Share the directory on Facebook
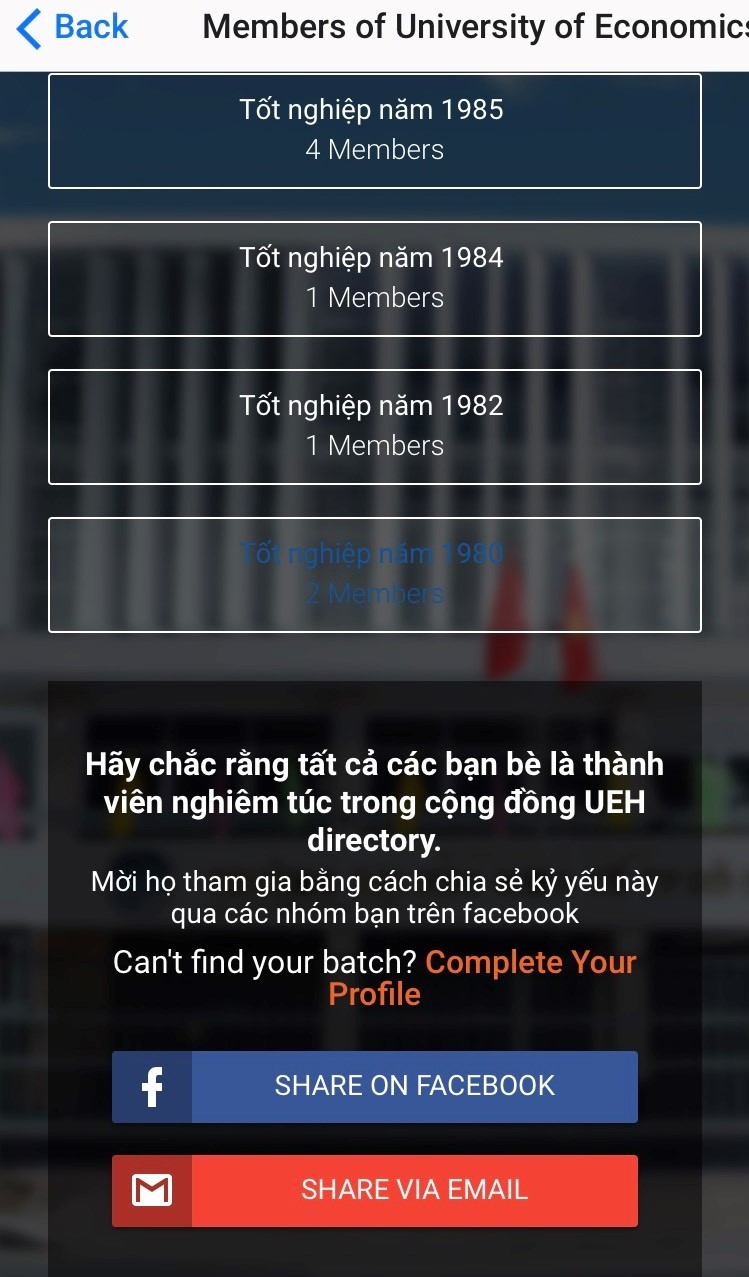The image size is (749, 1277). [x=374, y=1086]
